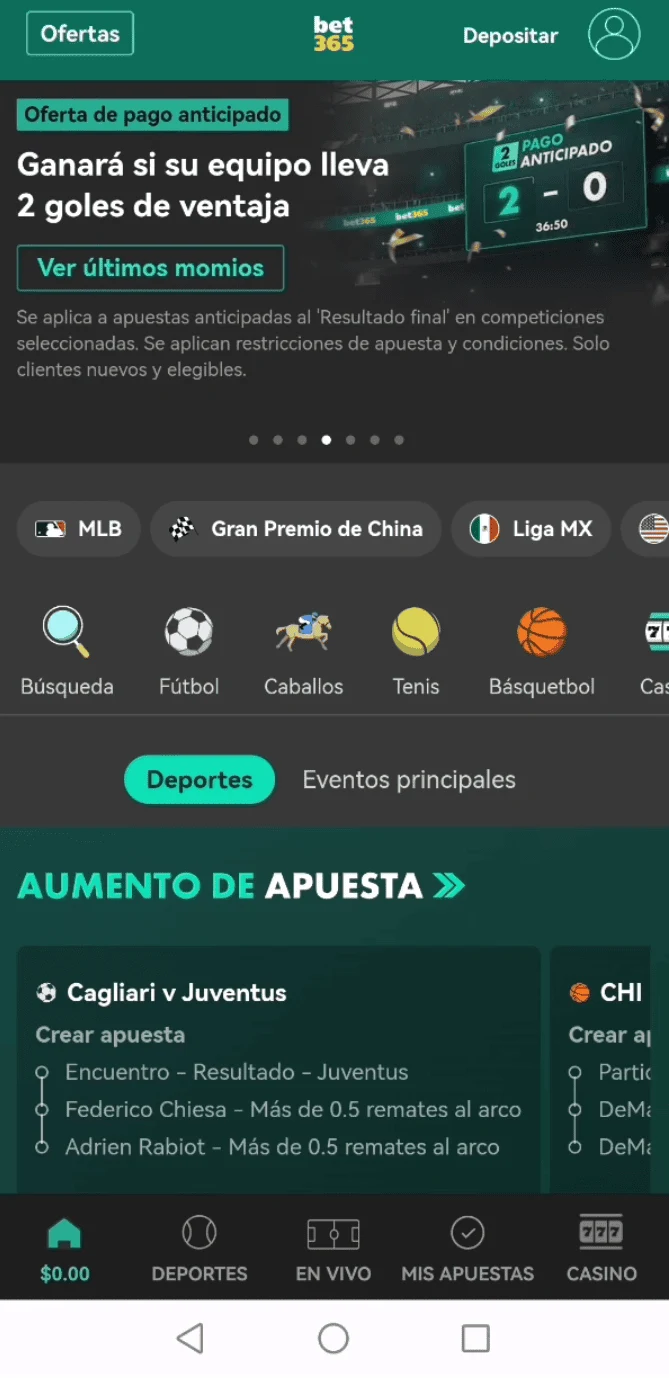669x1400 pixels.
Task: Open the Básquetbol sport category
Action: click(x=541, y=652)
